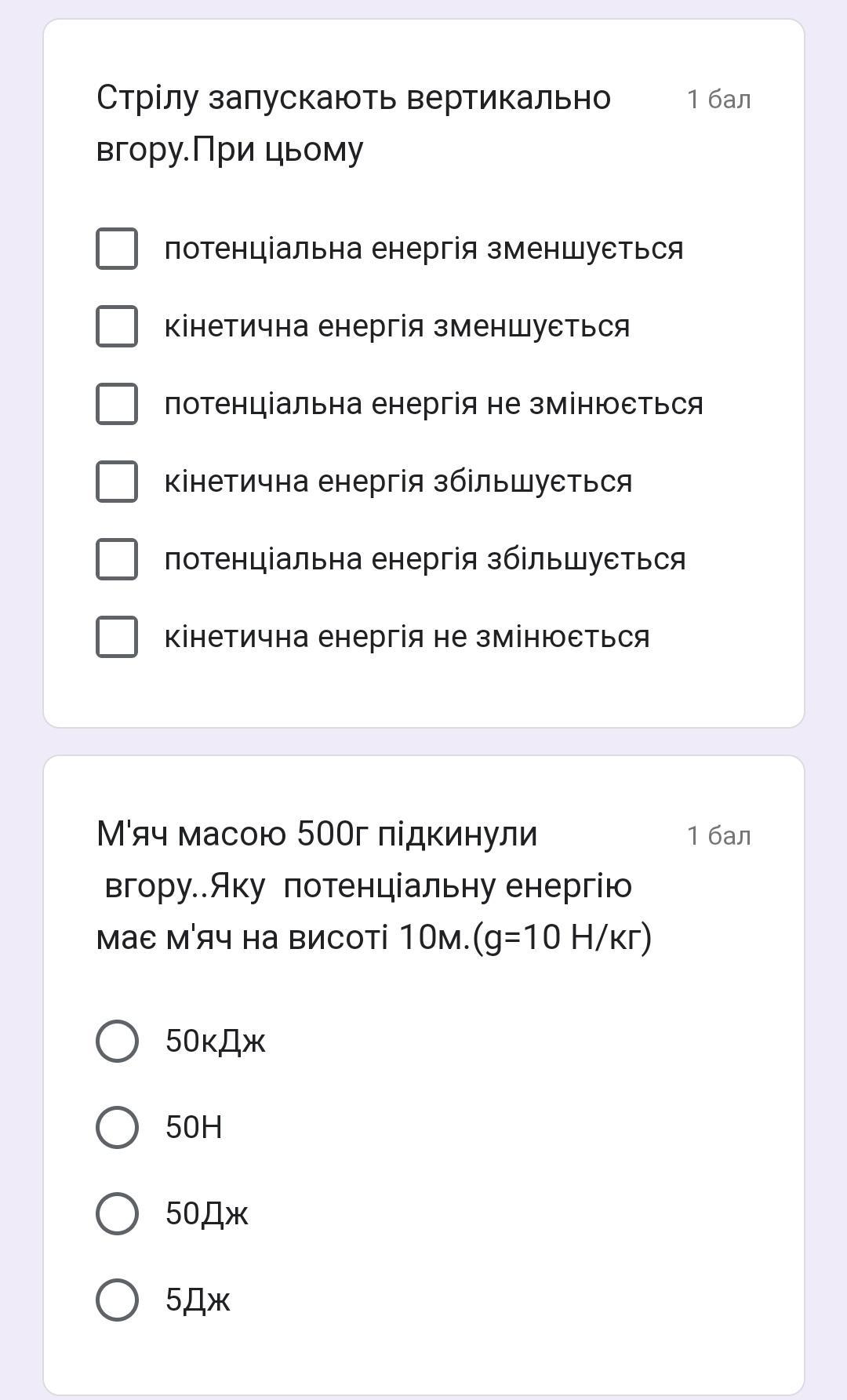The width and height of the screenshot is (847, 1400).
Task: Pick 50Дж as the answer
Action: click(118, 1214)
